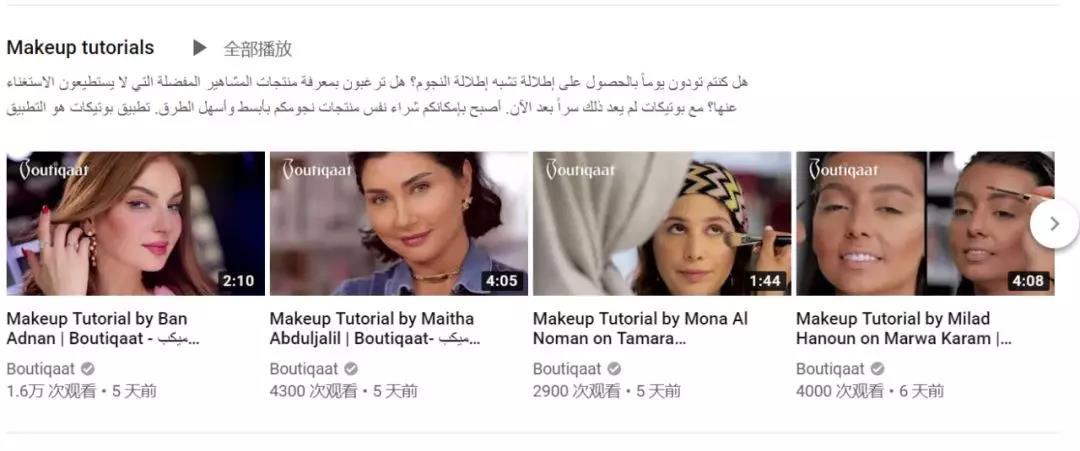Visit Boutiqaat channel under Maitha Abduljalil video

coord(304,369)
